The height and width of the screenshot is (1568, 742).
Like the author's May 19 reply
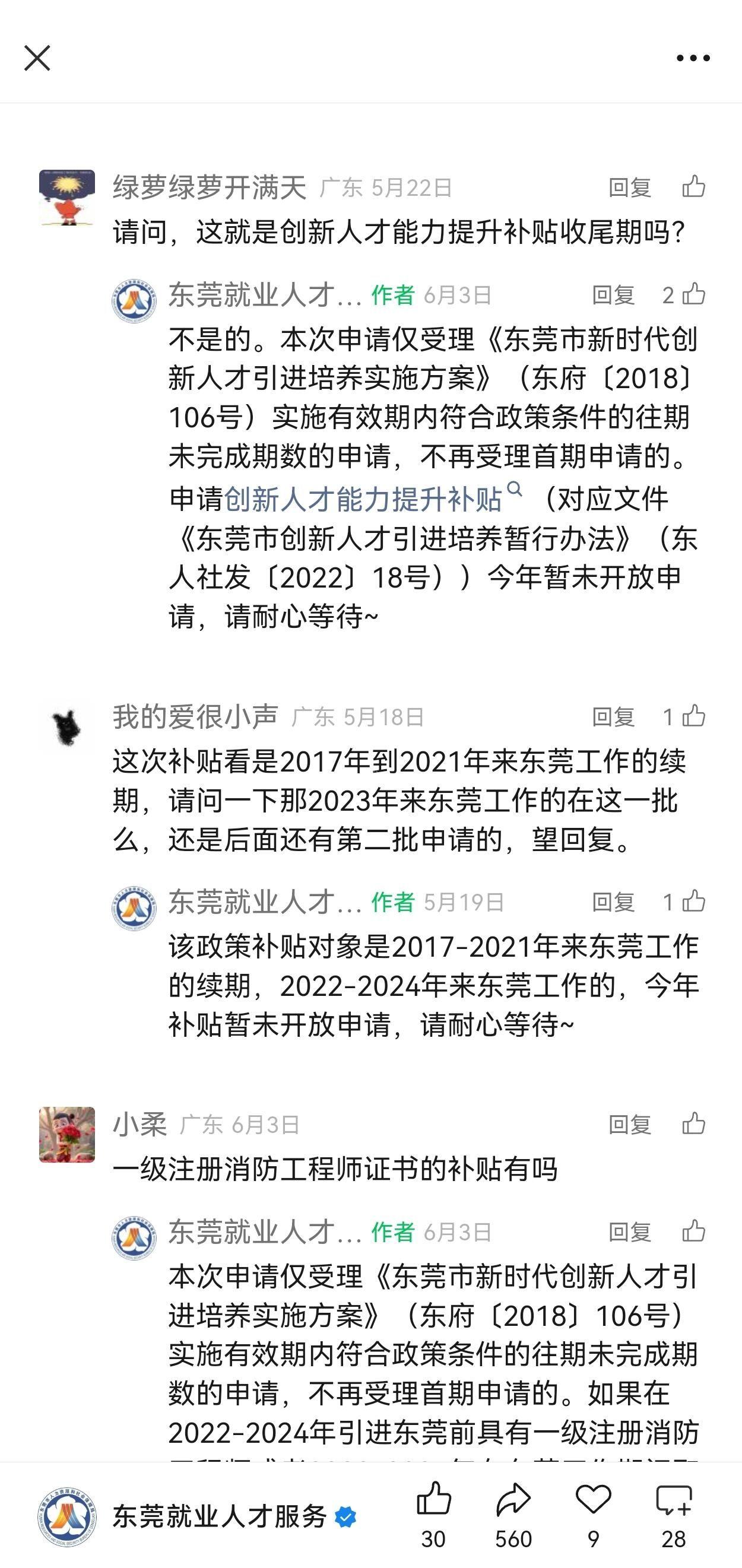[x=693, y=902]
